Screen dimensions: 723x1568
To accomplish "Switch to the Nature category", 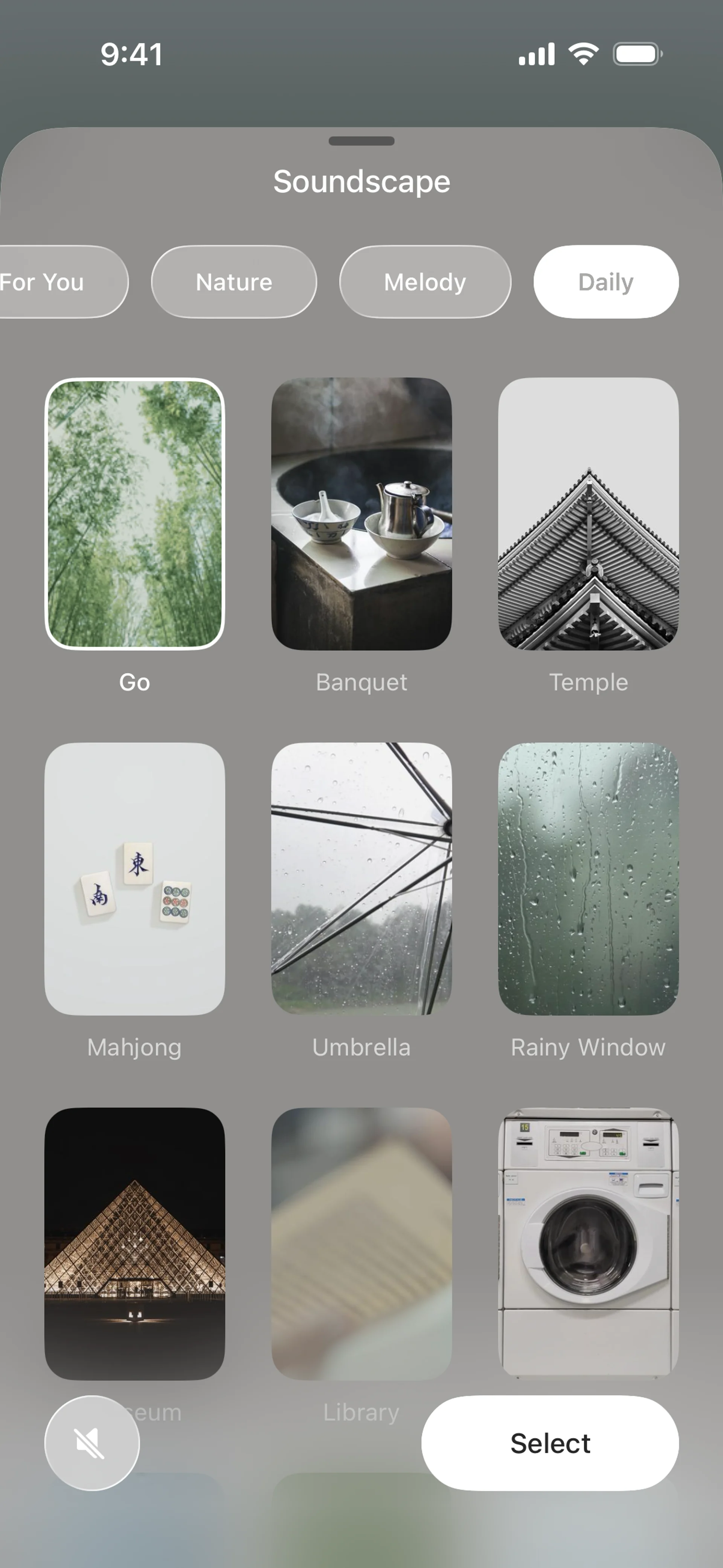I will click(234, 282).
